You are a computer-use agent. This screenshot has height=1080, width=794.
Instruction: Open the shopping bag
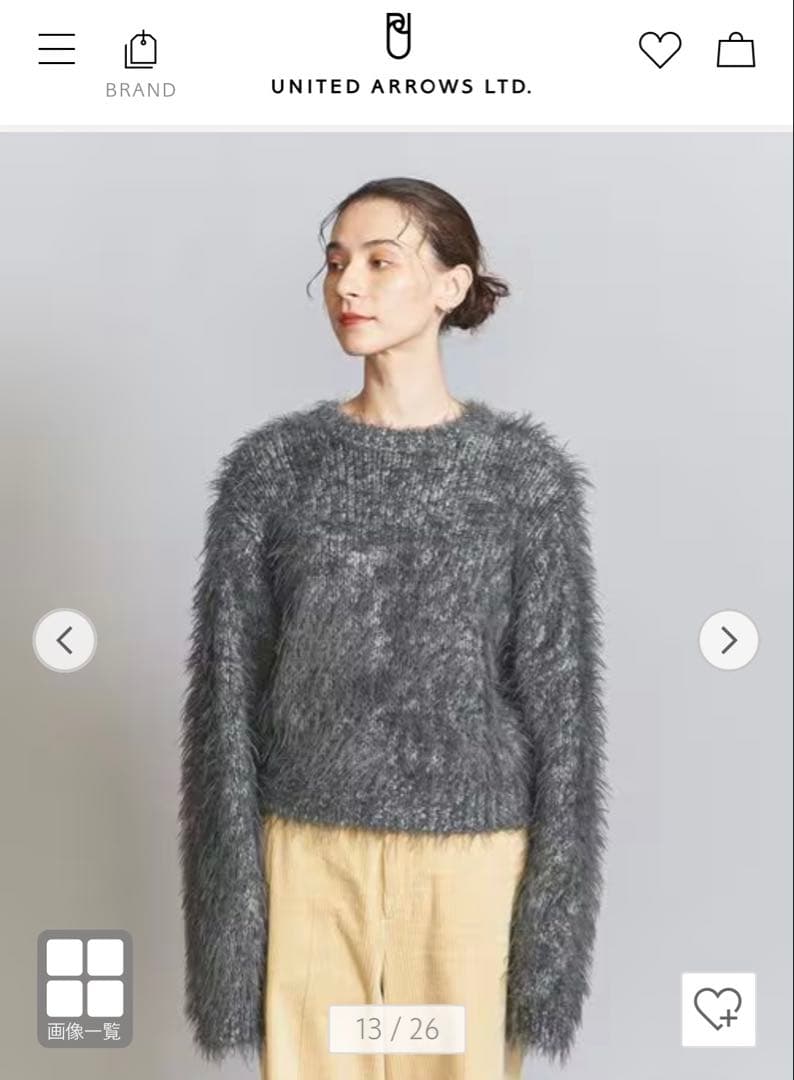735,50
